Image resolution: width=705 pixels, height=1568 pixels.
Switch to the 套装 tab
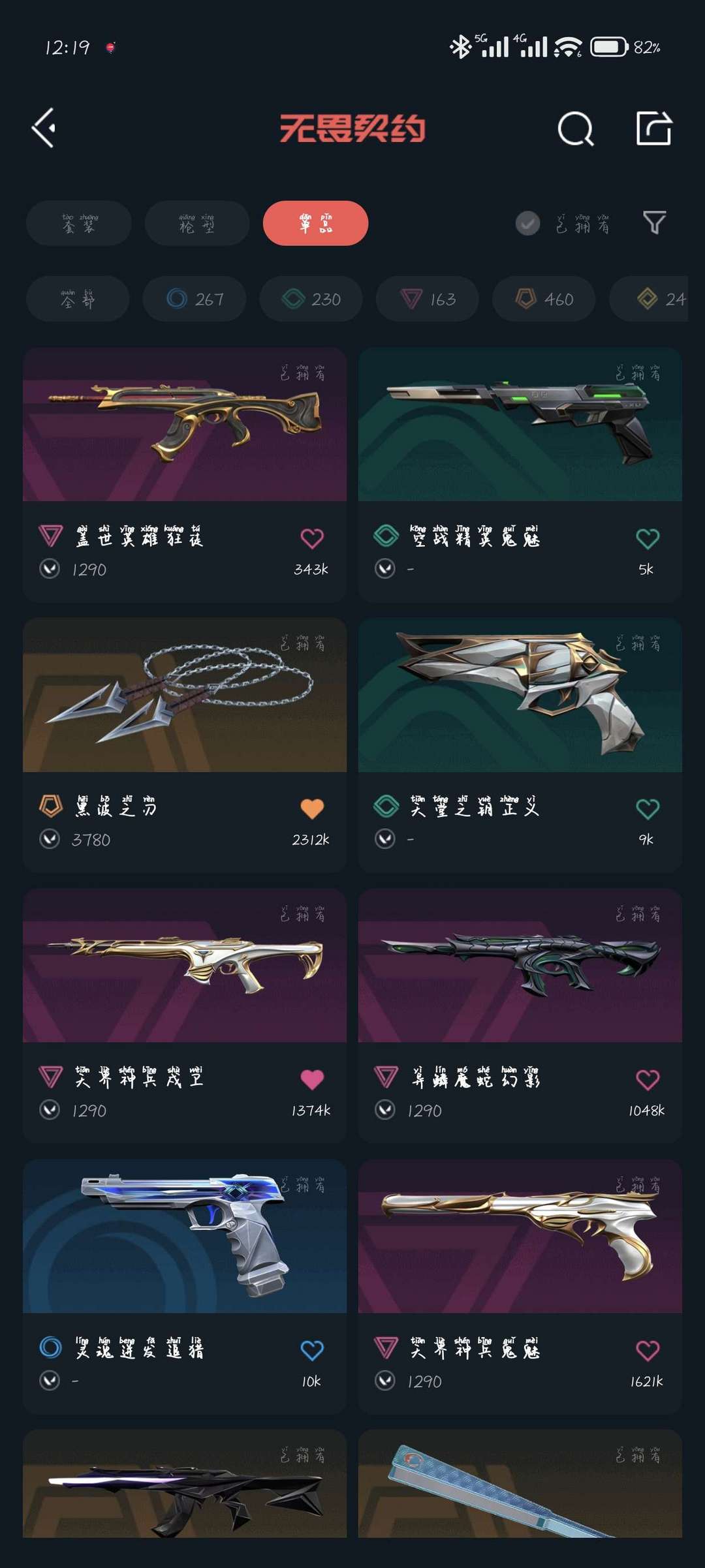coord(79,223)
